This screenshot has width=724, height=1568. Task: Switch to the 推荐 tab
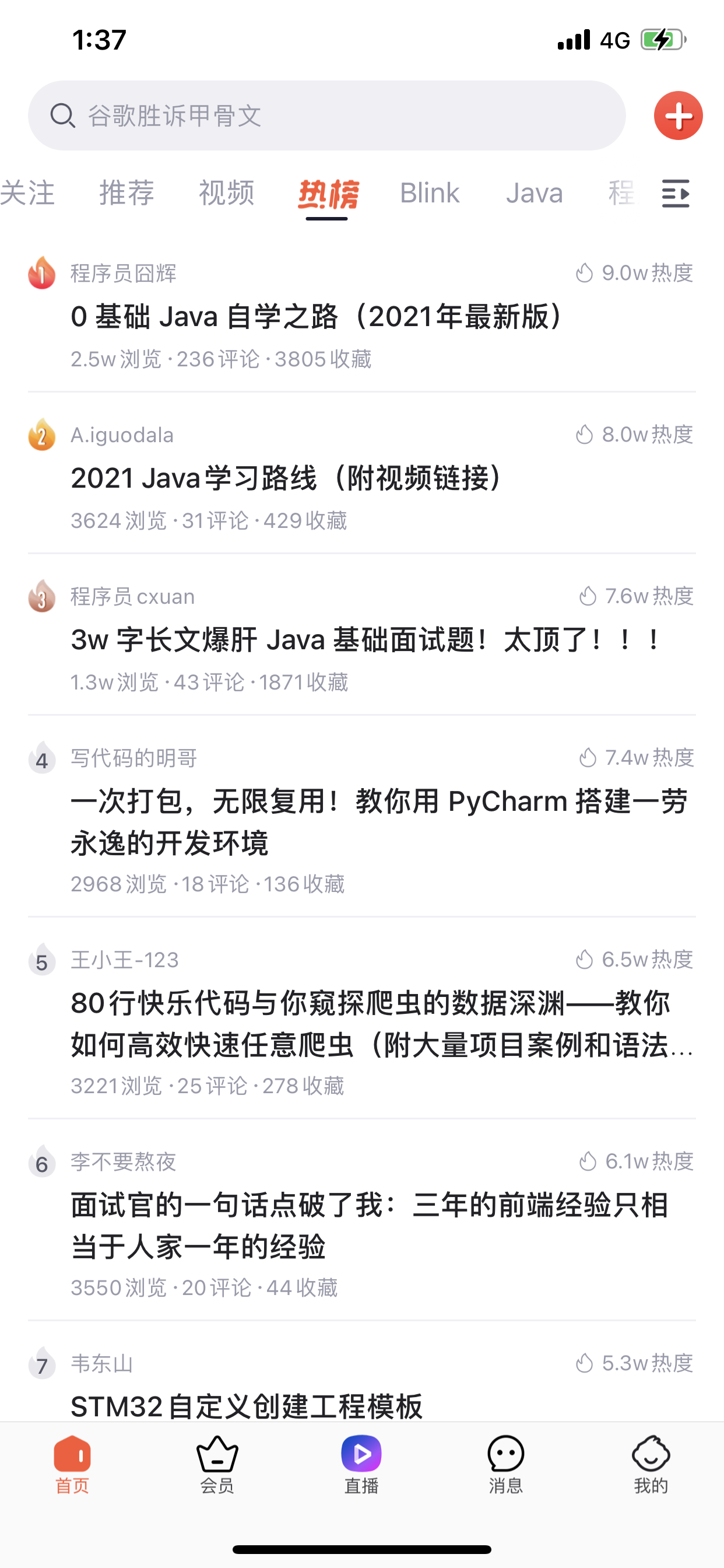pos(126,194)
